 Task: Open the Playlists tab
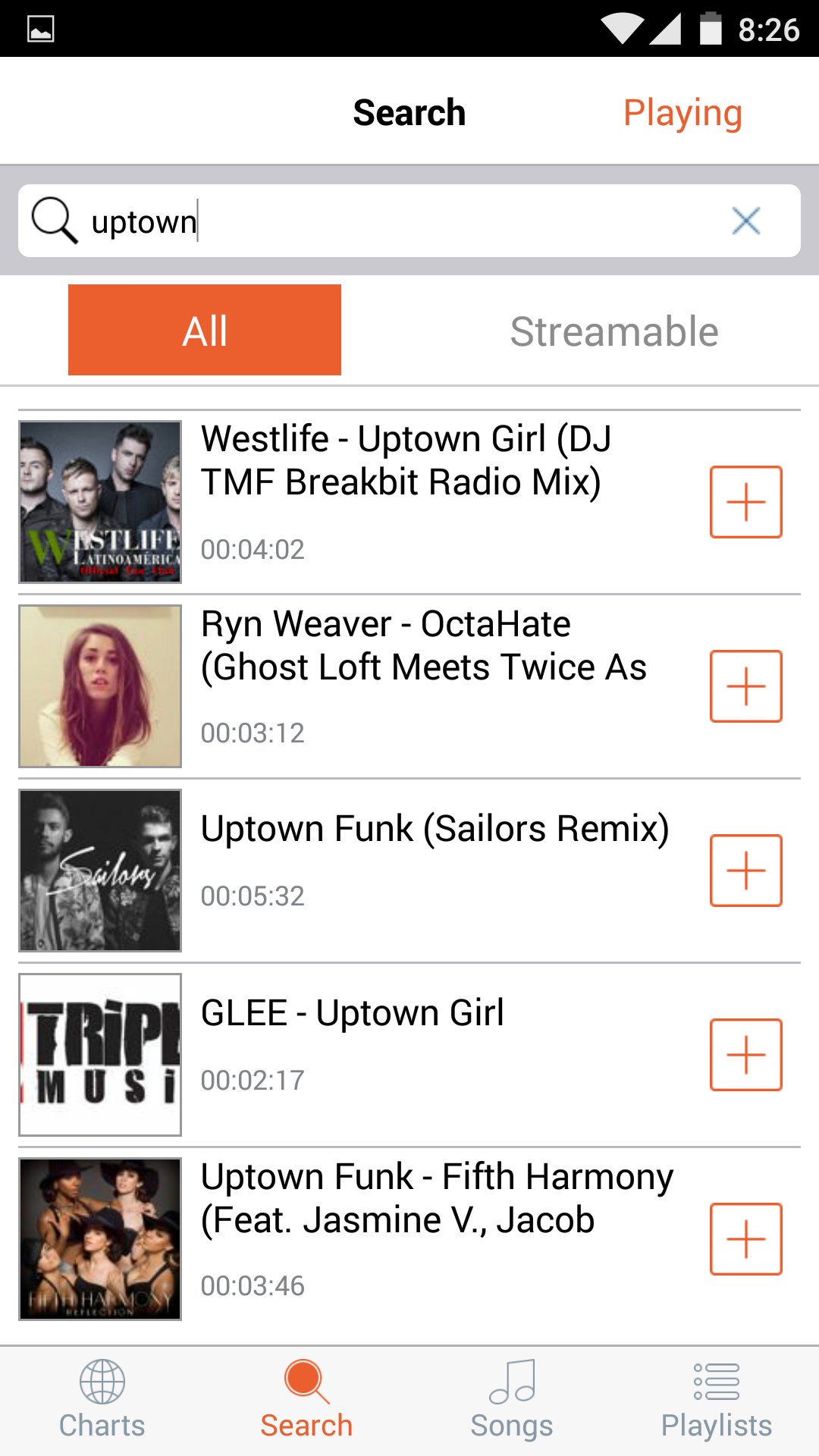[717, 1400]
